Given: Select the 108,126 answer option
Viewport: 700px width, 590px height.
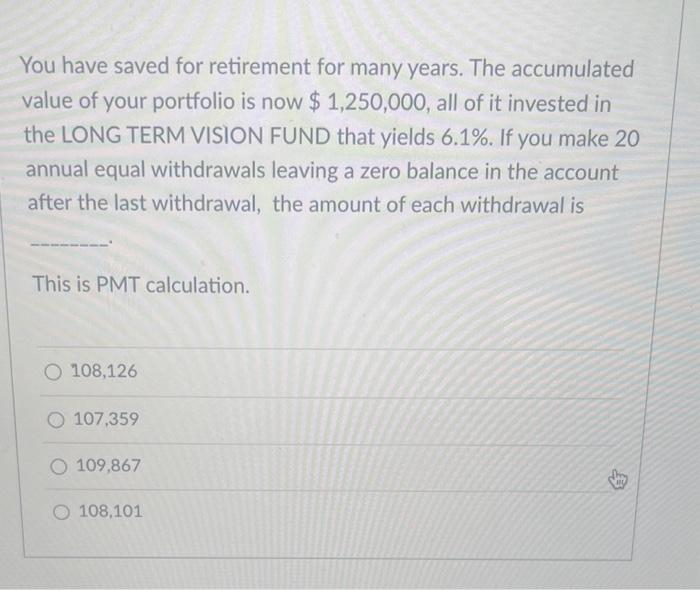Looking at the screenshot, I should tap(53, 372).
